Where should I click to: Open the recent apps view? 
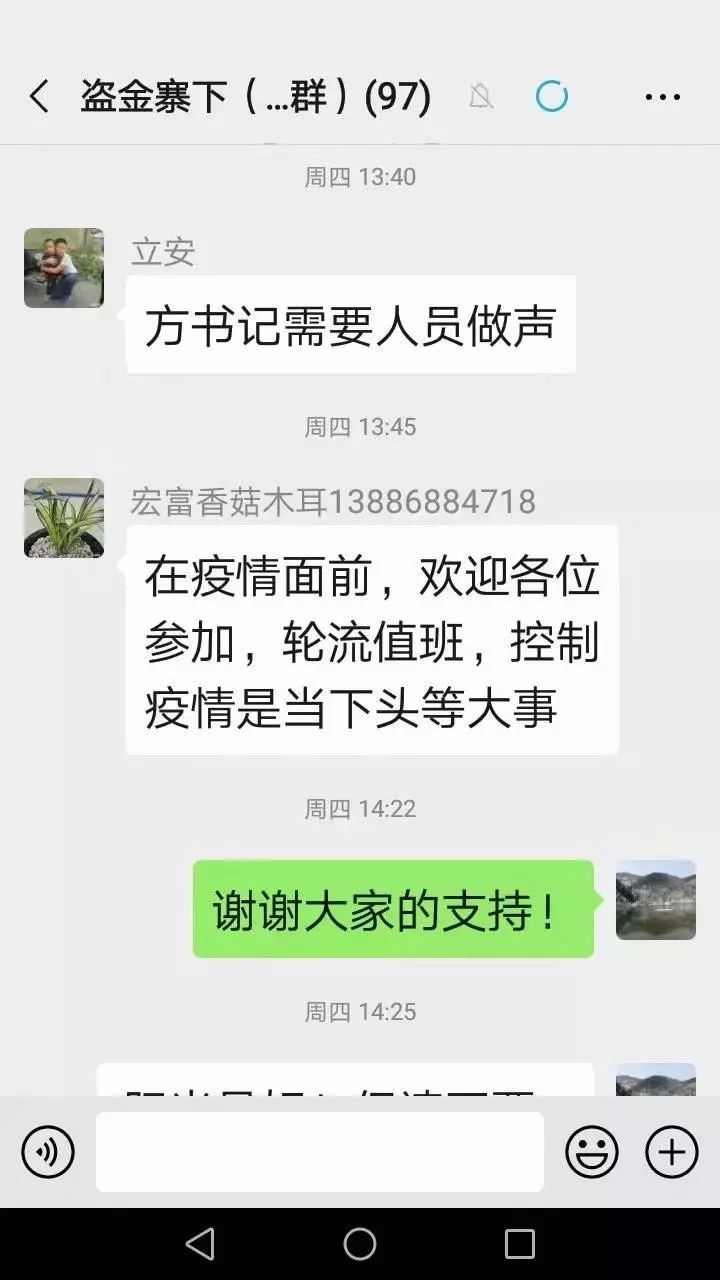[520, 1244]
